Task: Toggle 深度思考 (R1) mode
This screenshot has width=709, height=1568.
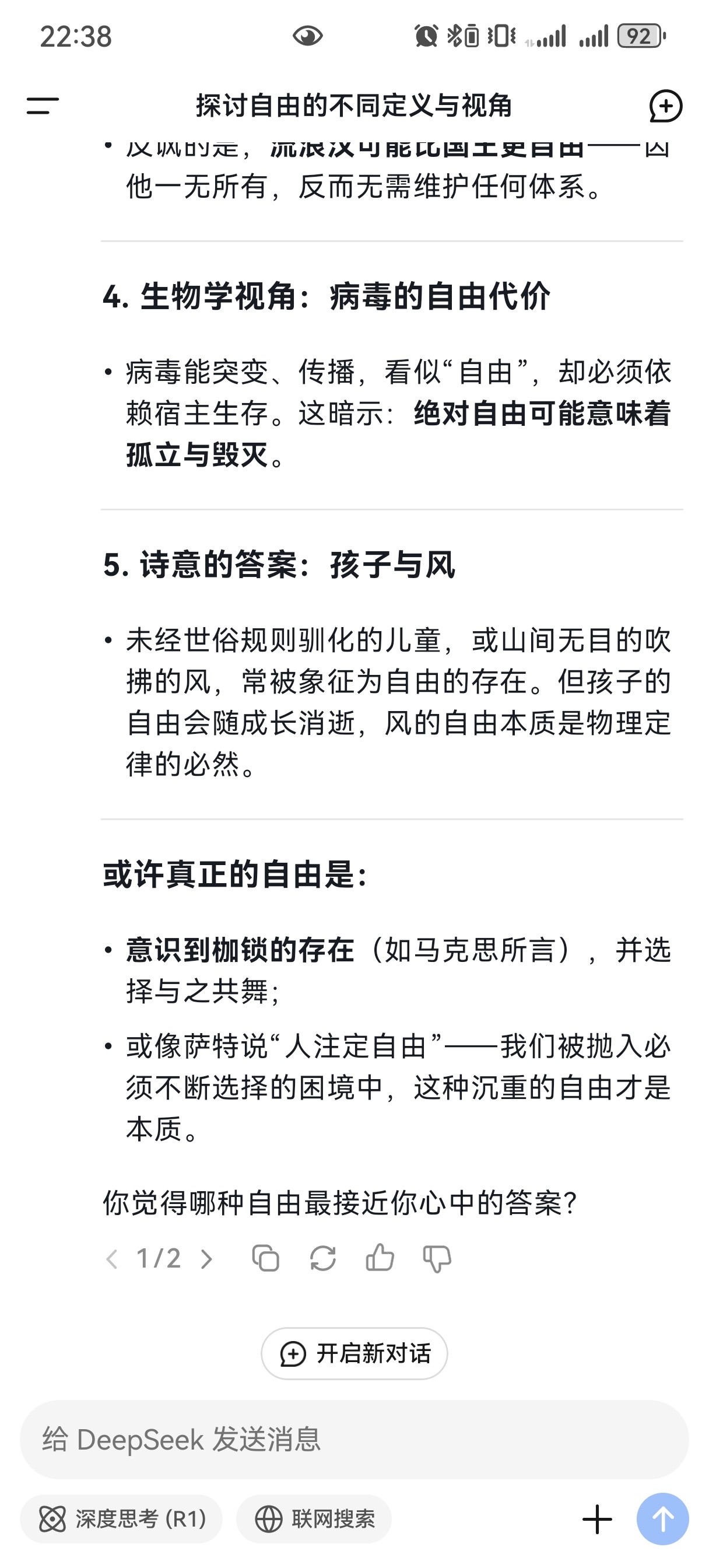Action: (x=121, y=1520)
